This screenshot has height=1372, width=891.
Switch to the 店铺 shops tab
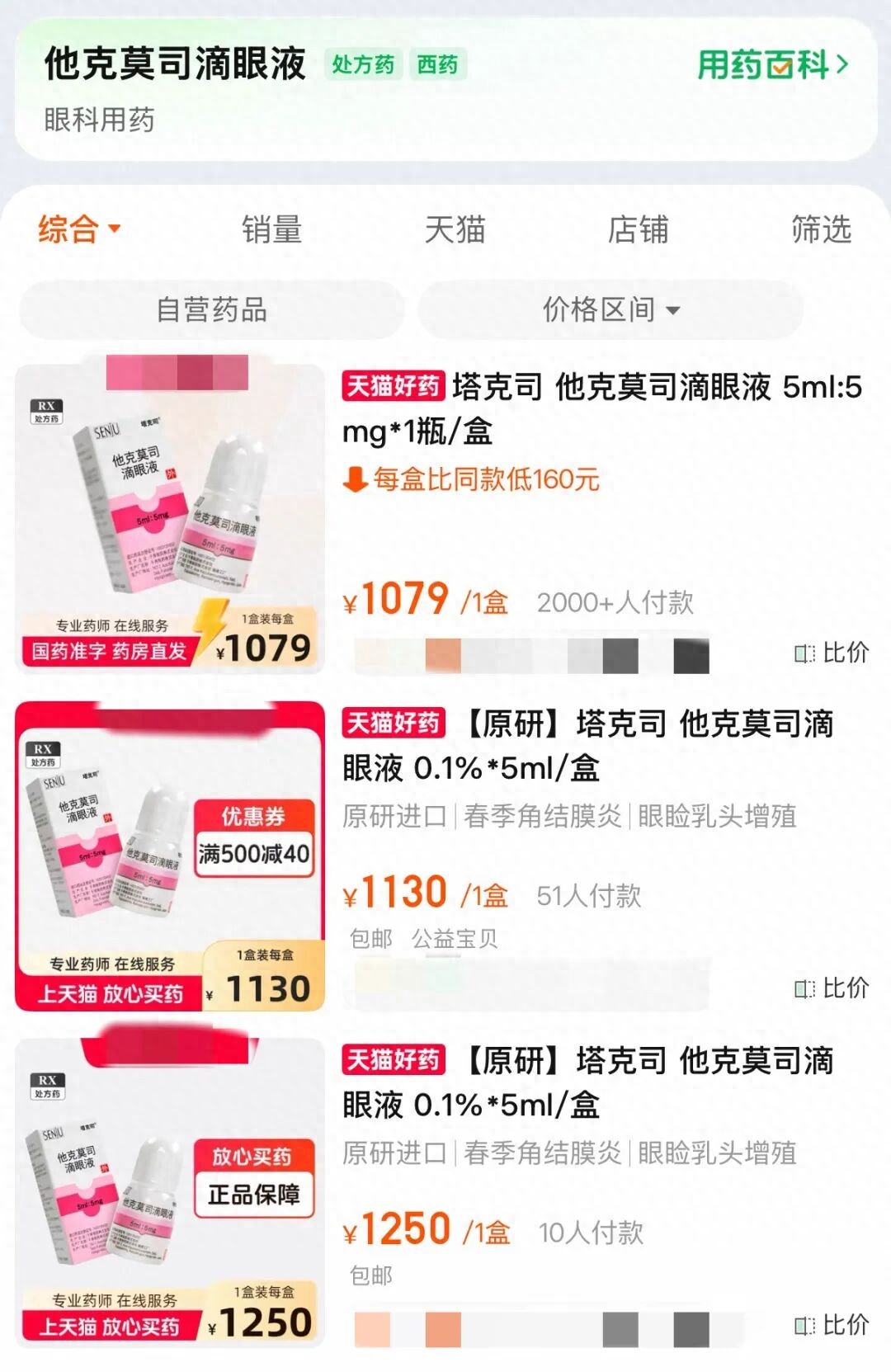point(638,229)
